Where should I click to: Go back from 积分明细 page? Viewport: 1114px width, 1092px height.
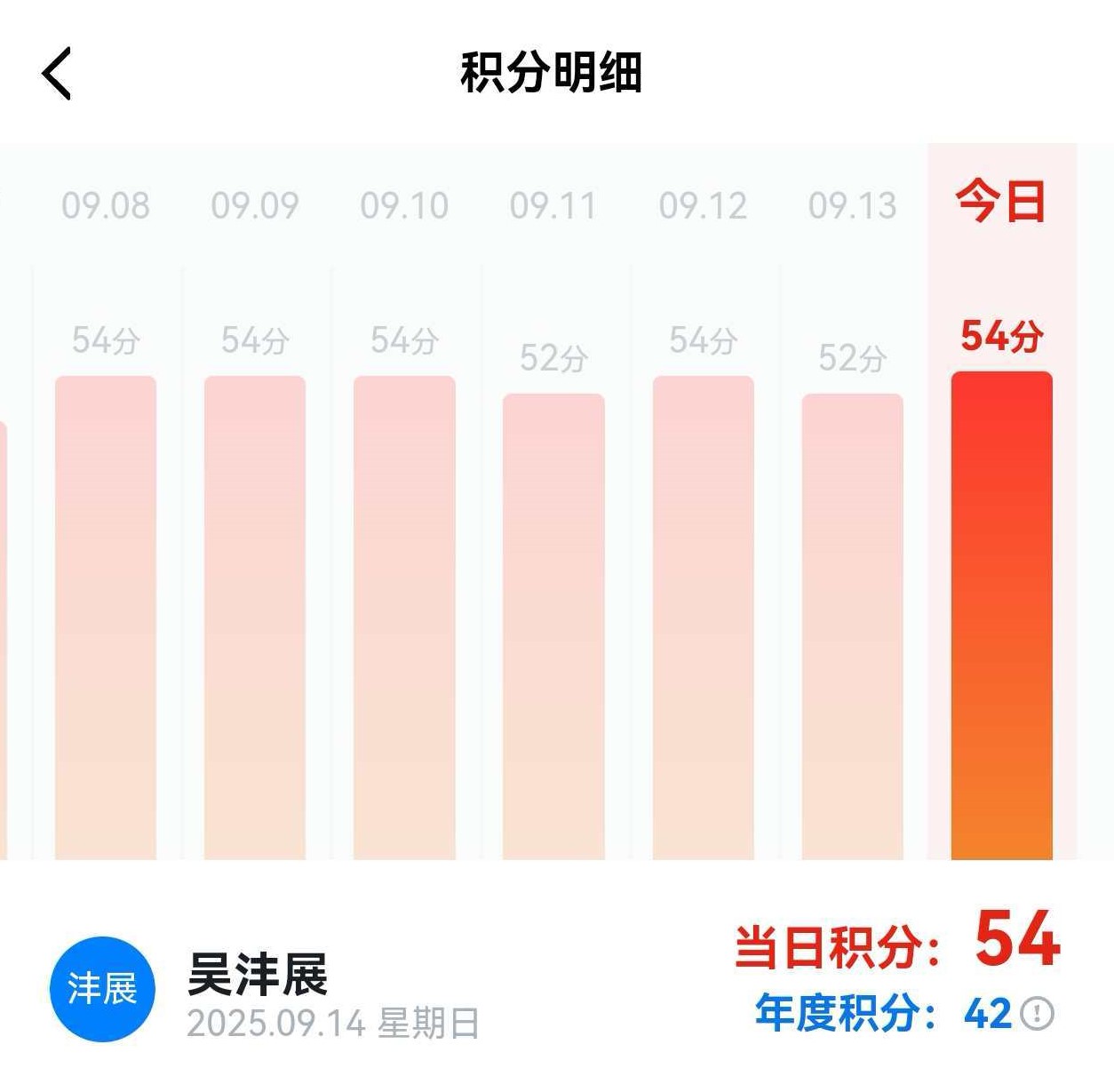click(x=56, y=74)
